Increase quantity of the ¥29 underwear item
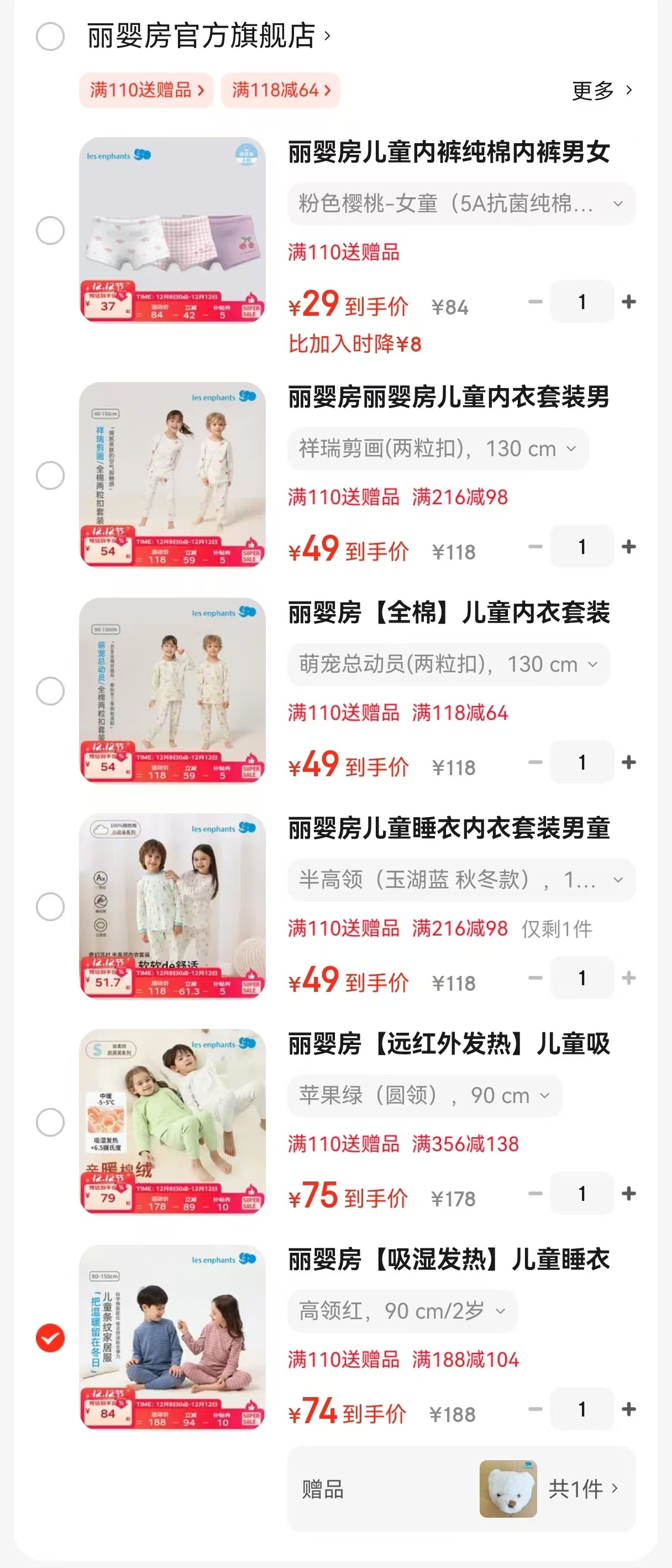 coord(629,302)
